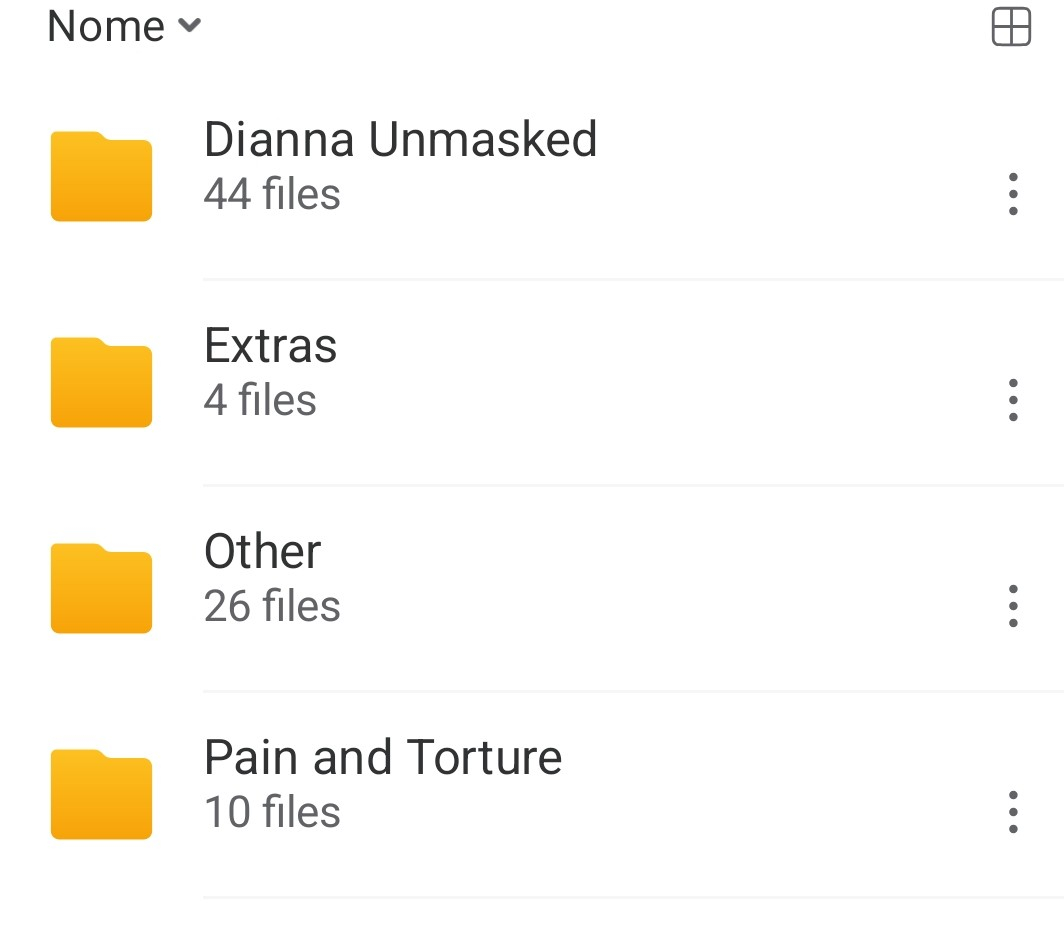Screen dimensions: 1064x944
Task: Open the Dianna Unmasked folder
Action: point(400,165)
